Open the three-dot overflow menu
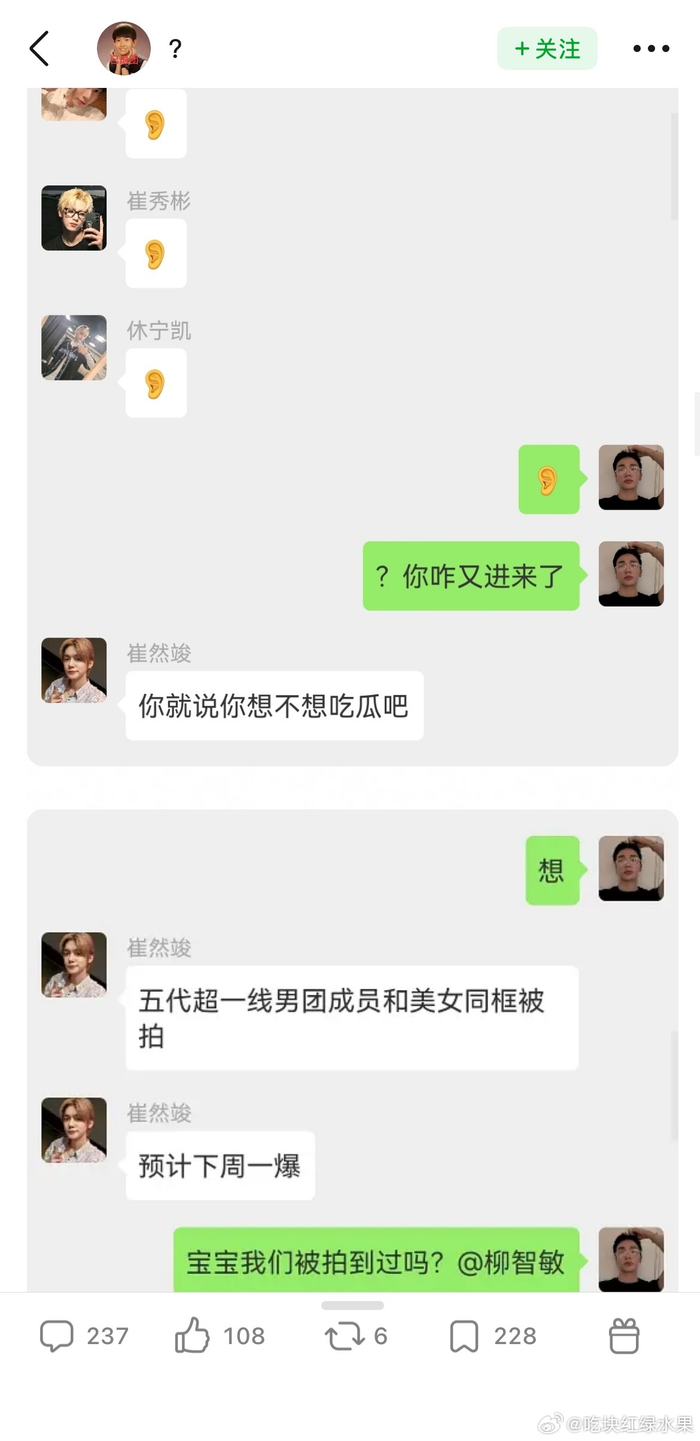Screen dimensions: 700x1441 click(x=651, y=48)
